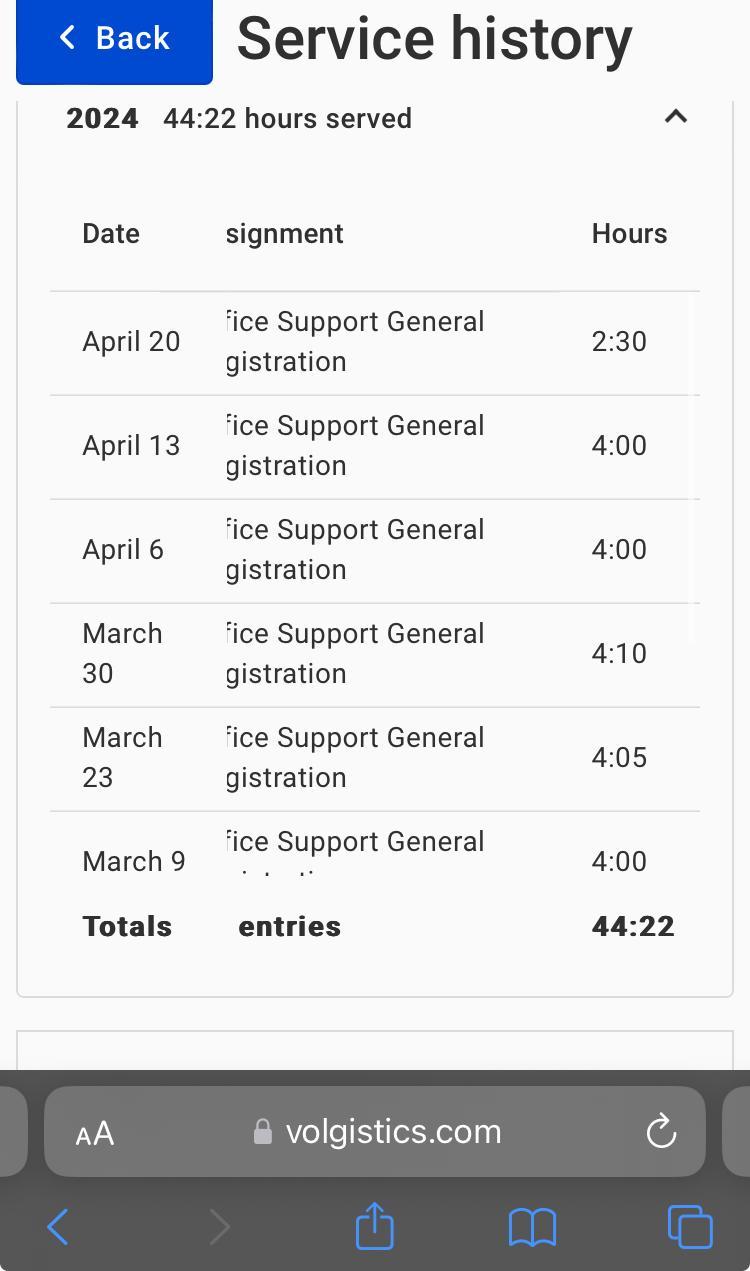Open the AA reader options
750x1271 pixels.
tap(95, 1133)
